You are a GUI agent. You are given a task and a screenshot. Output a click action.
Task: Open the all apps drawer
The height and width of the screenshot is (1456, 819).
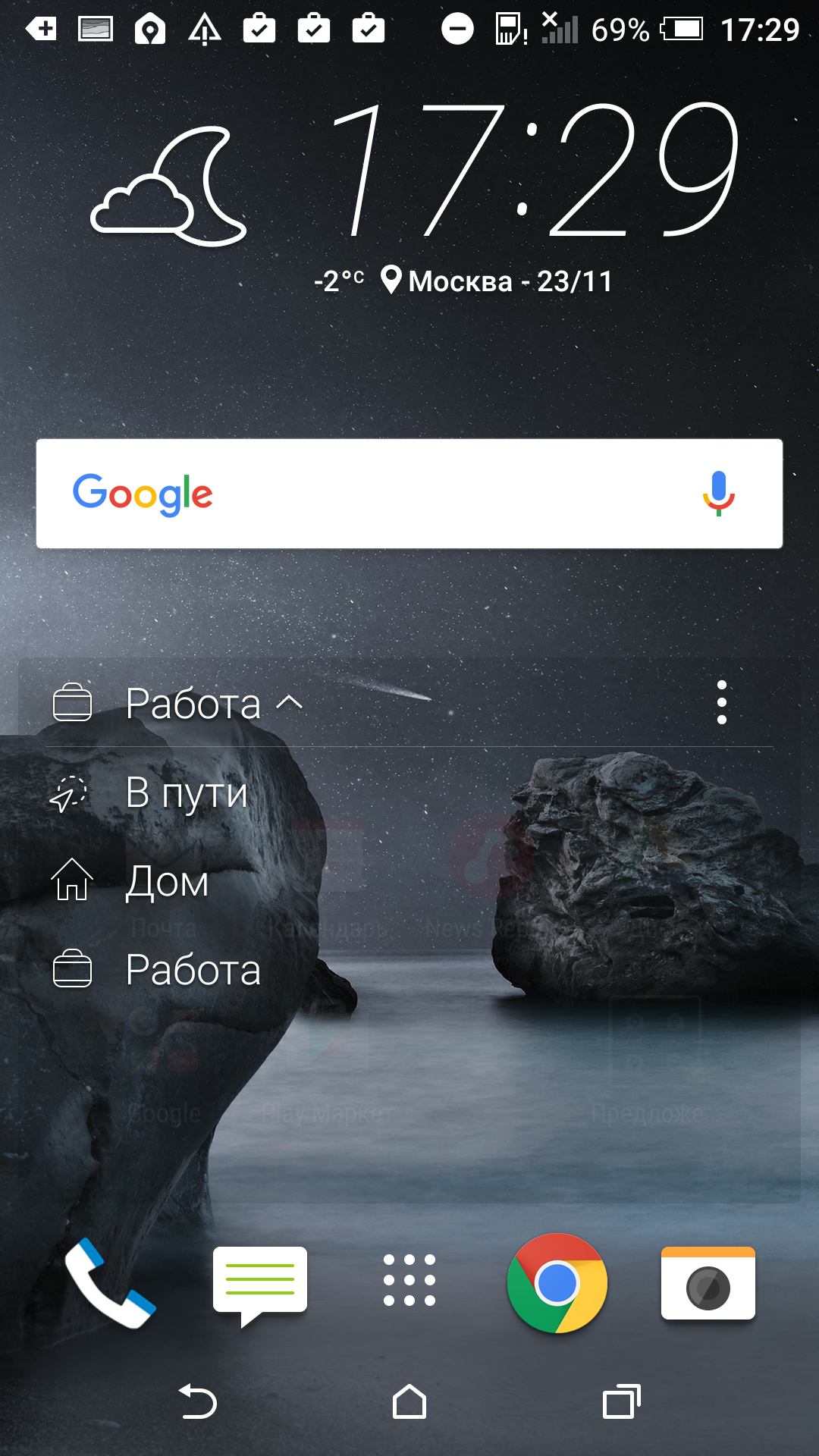tap(409, 1280)
